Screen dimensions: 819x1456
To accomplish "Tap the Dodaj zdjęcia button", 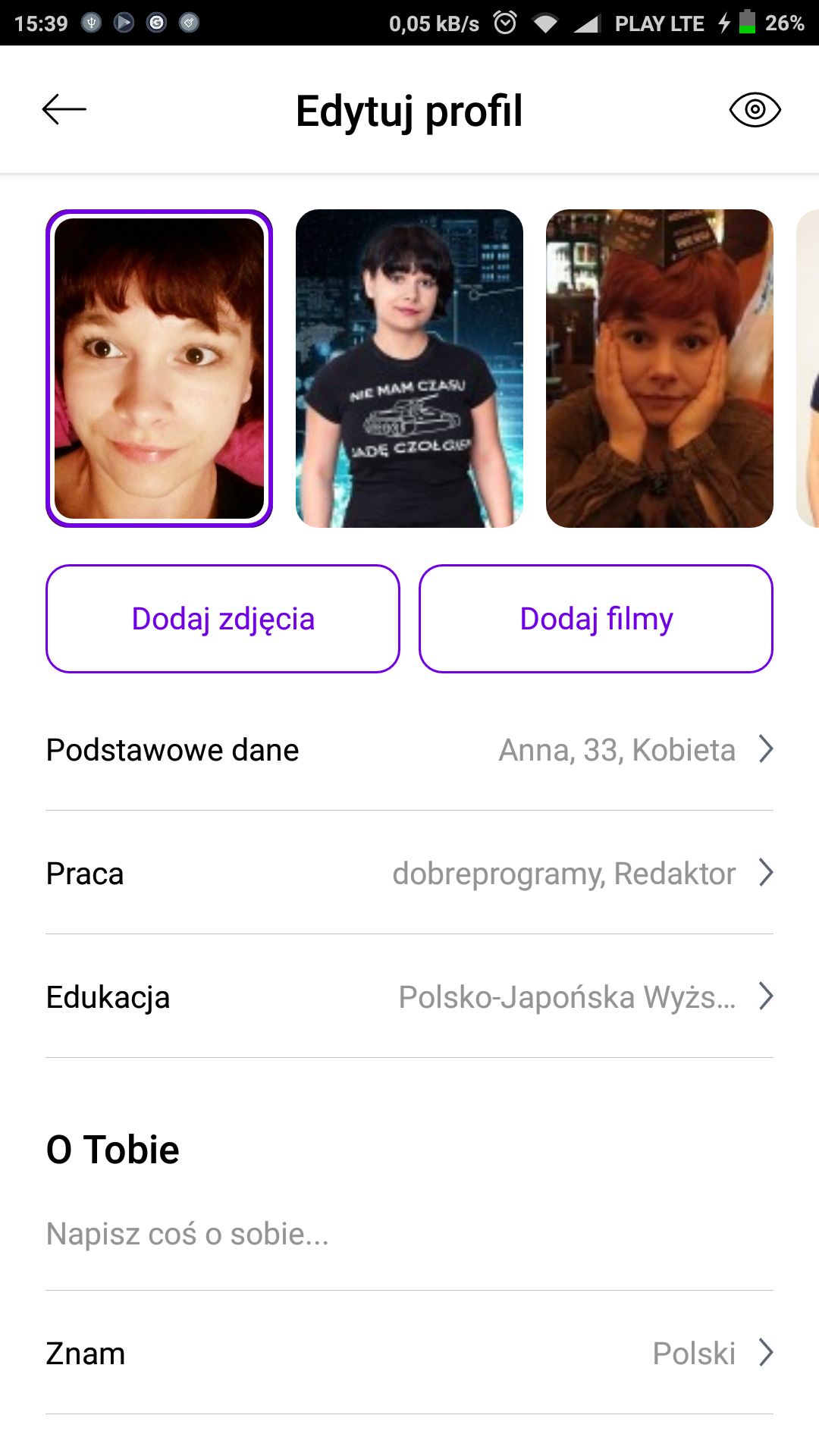I will click(x=223, y=619).
